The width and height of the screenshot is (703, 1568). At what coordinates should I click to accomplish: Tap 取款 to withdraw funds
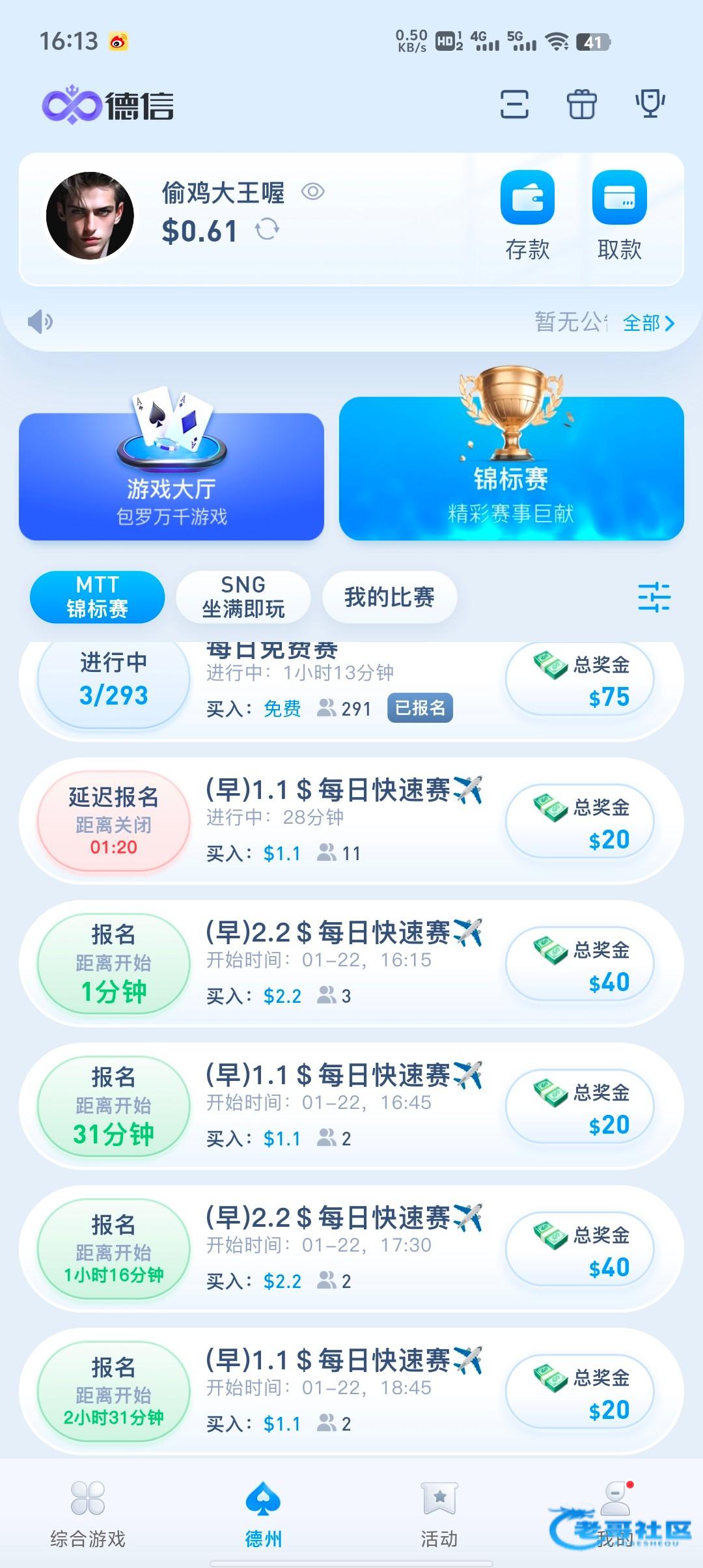[619, 216]
